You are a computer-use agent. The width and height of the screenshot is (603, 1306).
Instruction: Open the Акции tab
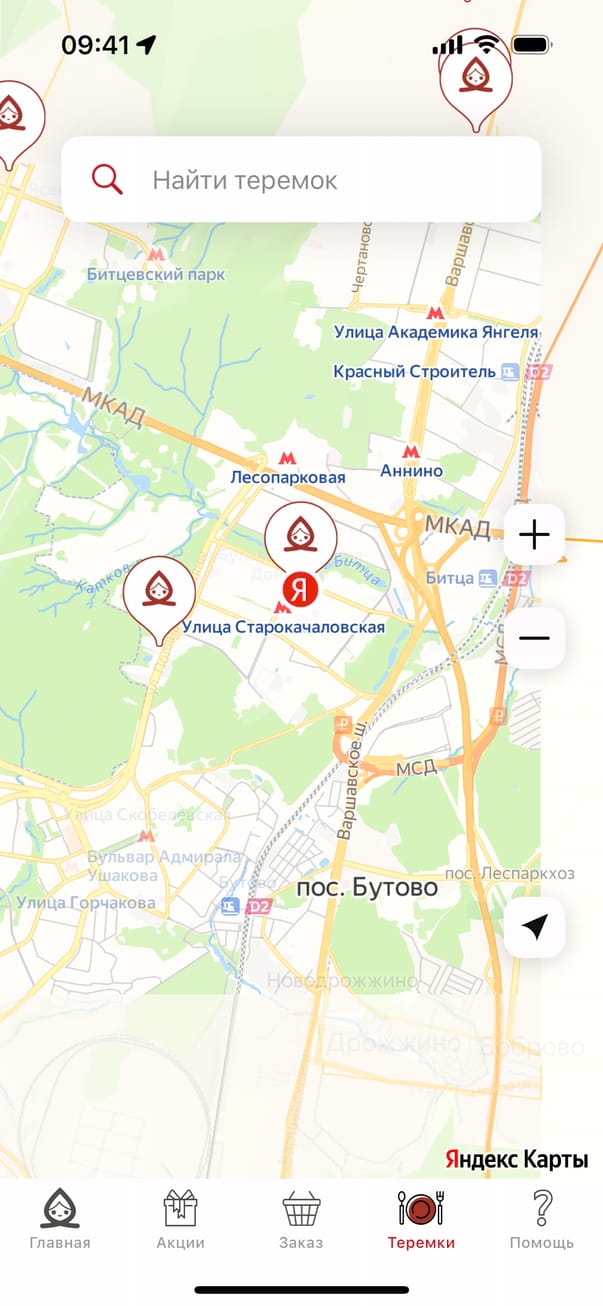tap(181, 1220)
